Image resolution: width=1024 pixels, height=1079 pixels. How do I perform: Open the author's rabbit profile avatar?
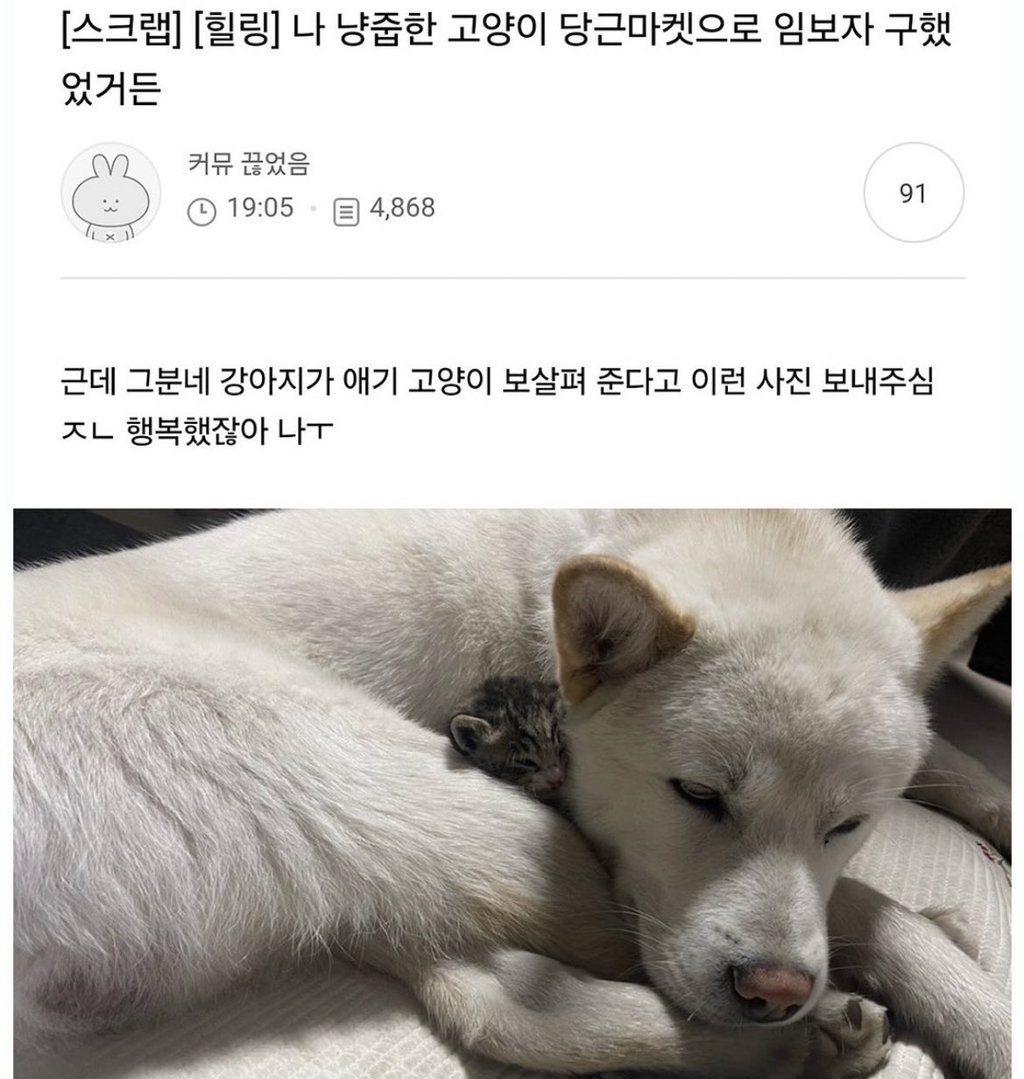tap(111, 194)
